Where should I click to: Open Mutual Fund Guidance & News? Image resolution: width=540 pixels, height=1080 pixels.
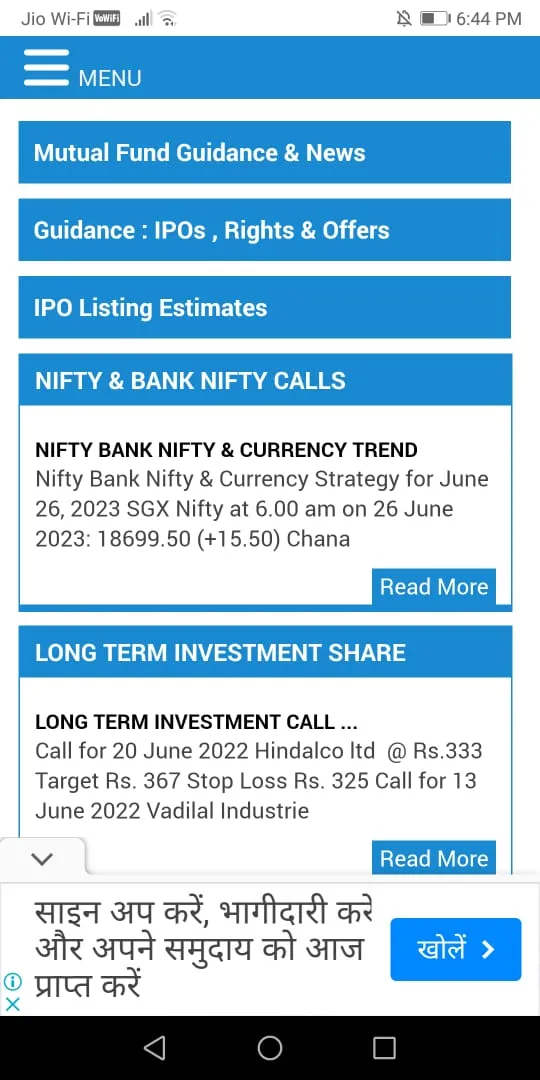point(264,152)
